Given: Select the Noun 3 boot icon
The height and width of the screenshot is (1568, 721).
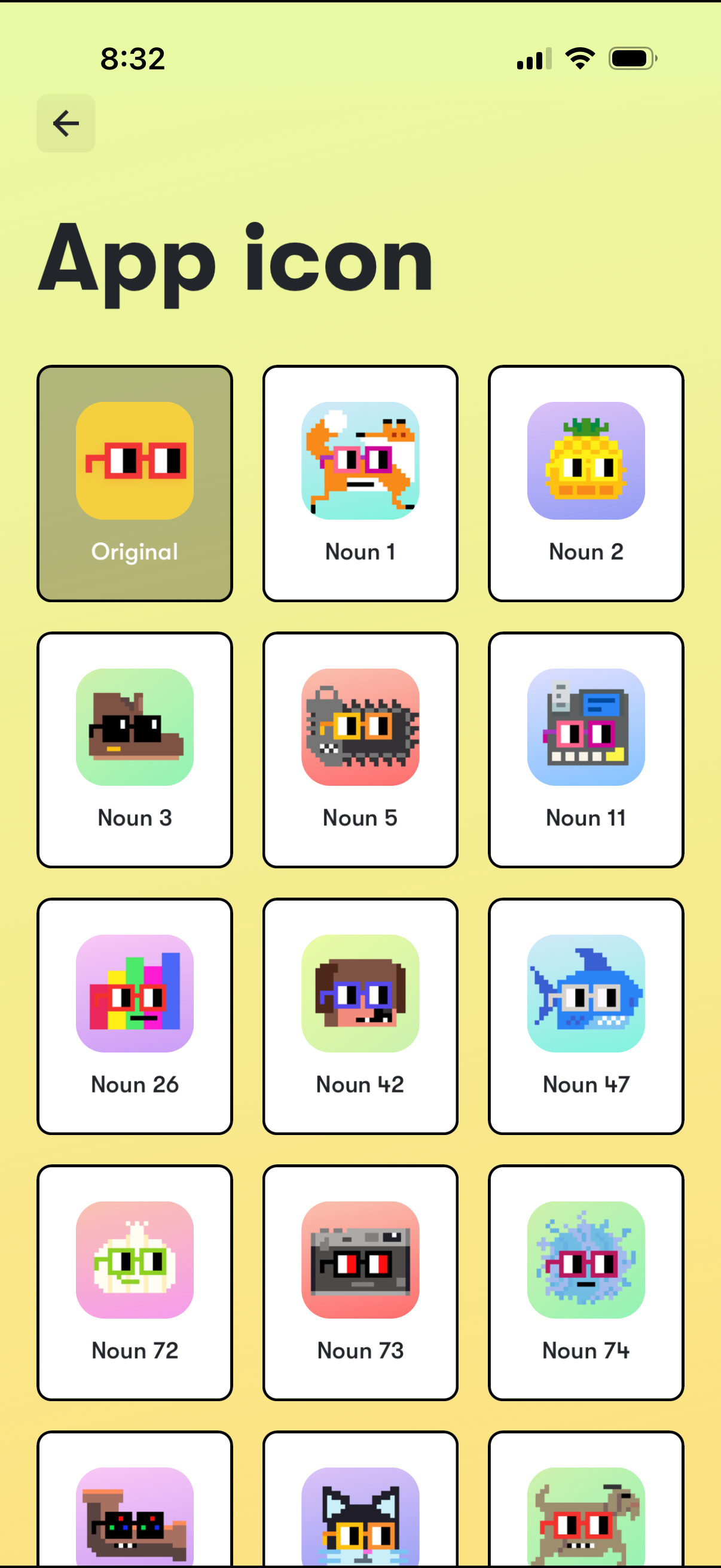Looking at the screenshot, I should point(135,749).
